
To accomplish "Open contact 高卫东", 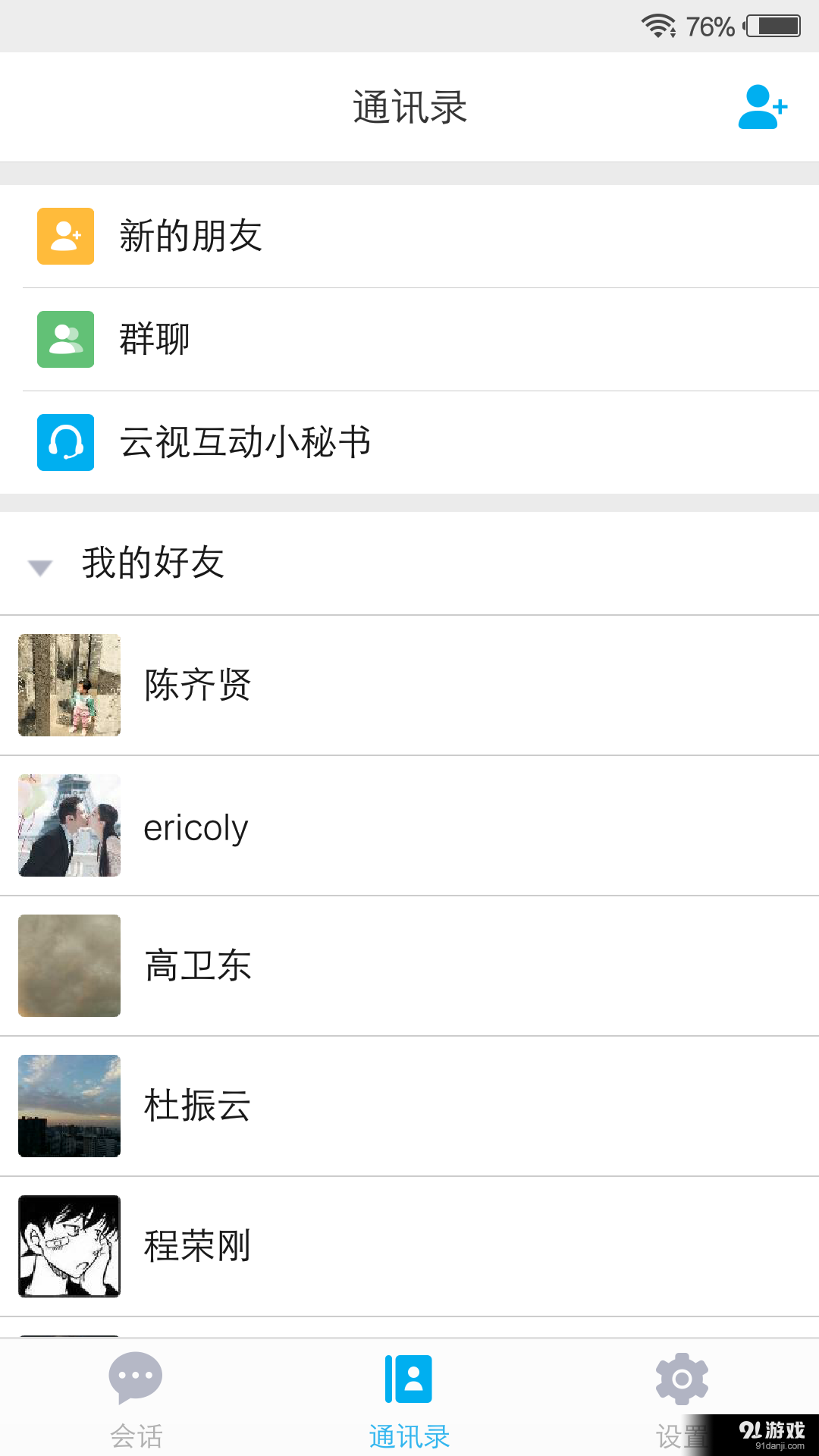I will point(197,965).
